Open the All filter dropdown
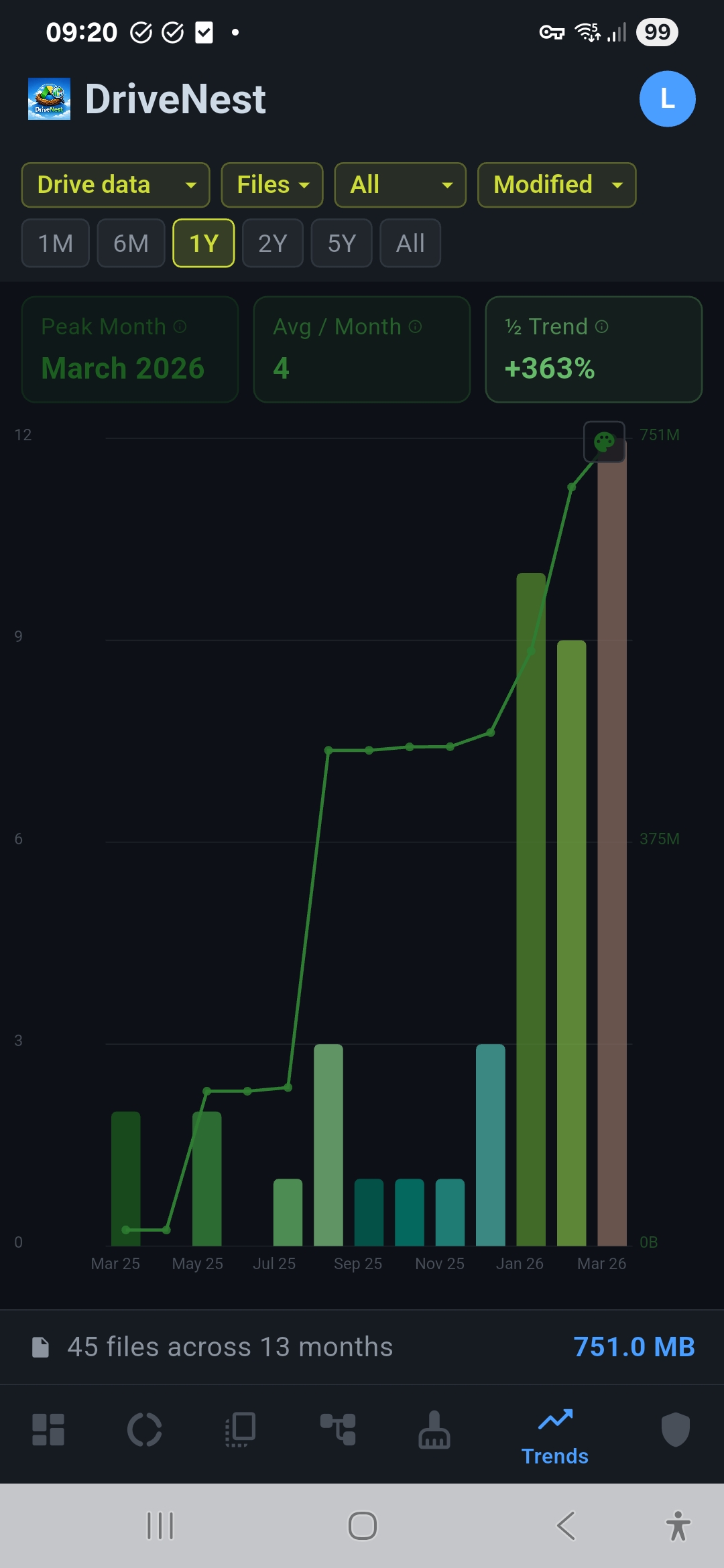 click(x=400, y=185)
